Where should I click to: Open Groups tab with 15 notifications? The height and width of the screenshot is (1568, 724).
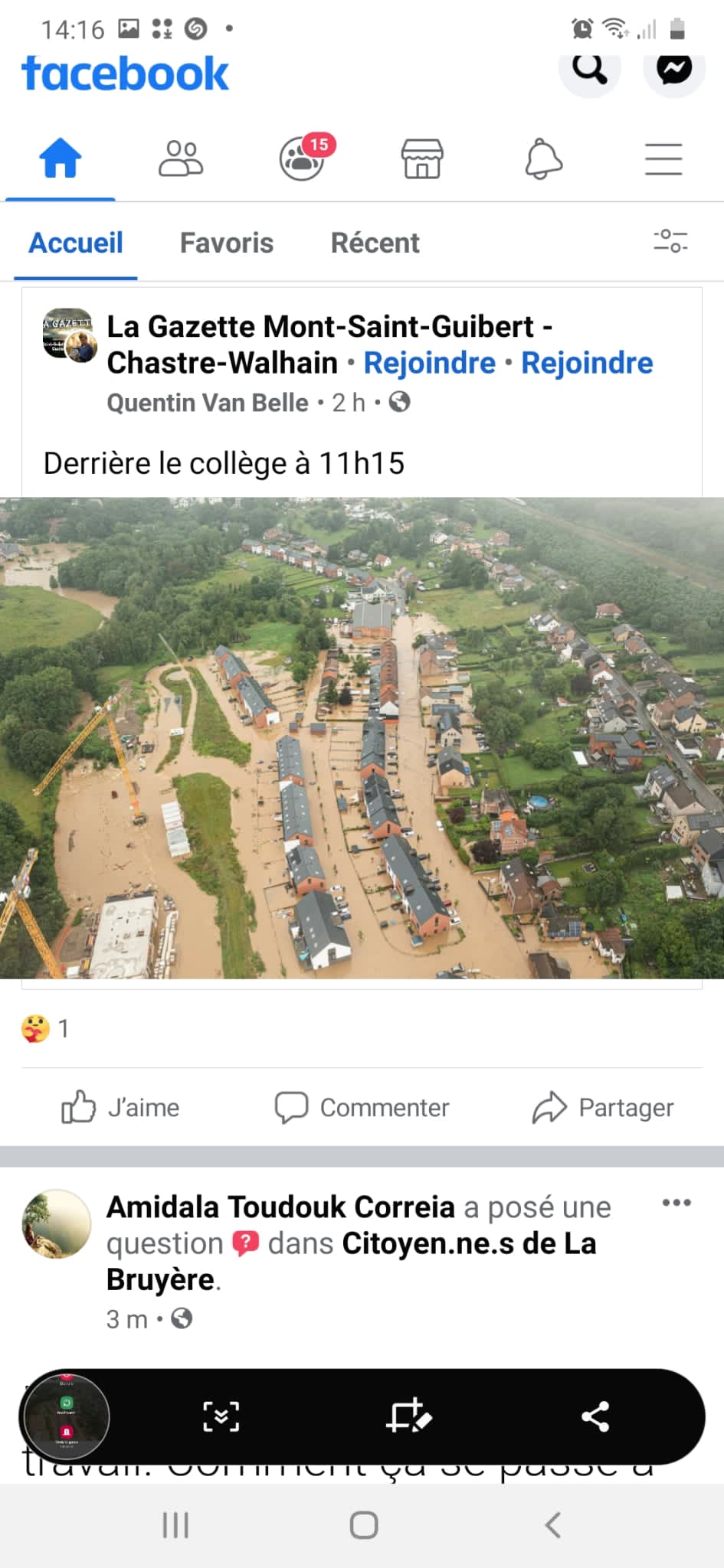(x=303, y=159)
